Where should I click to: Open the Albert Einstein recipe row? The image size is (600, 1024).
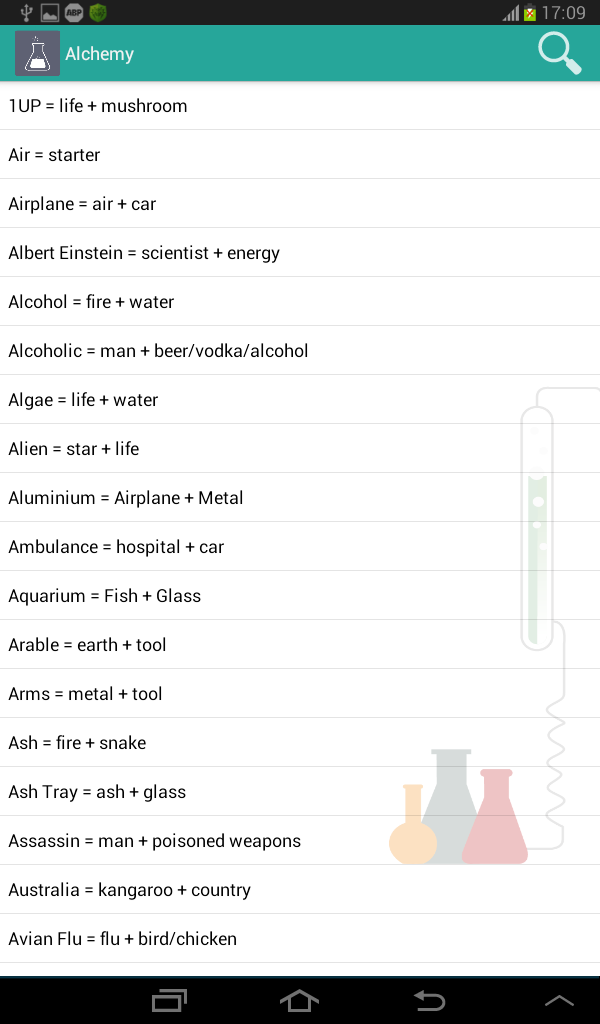144,253
